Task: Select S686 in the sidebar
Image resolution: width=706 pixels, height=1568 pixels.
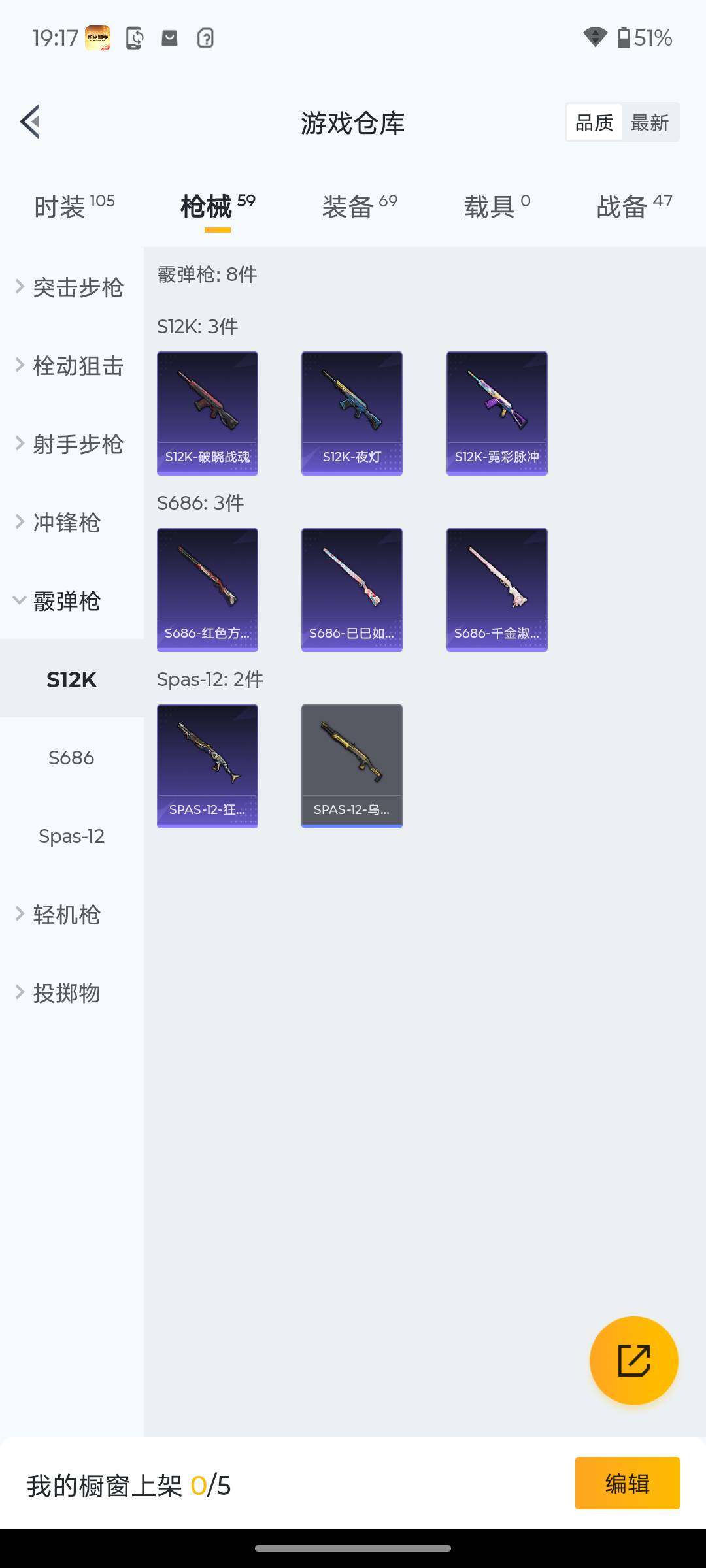Action: pos(71,758)
